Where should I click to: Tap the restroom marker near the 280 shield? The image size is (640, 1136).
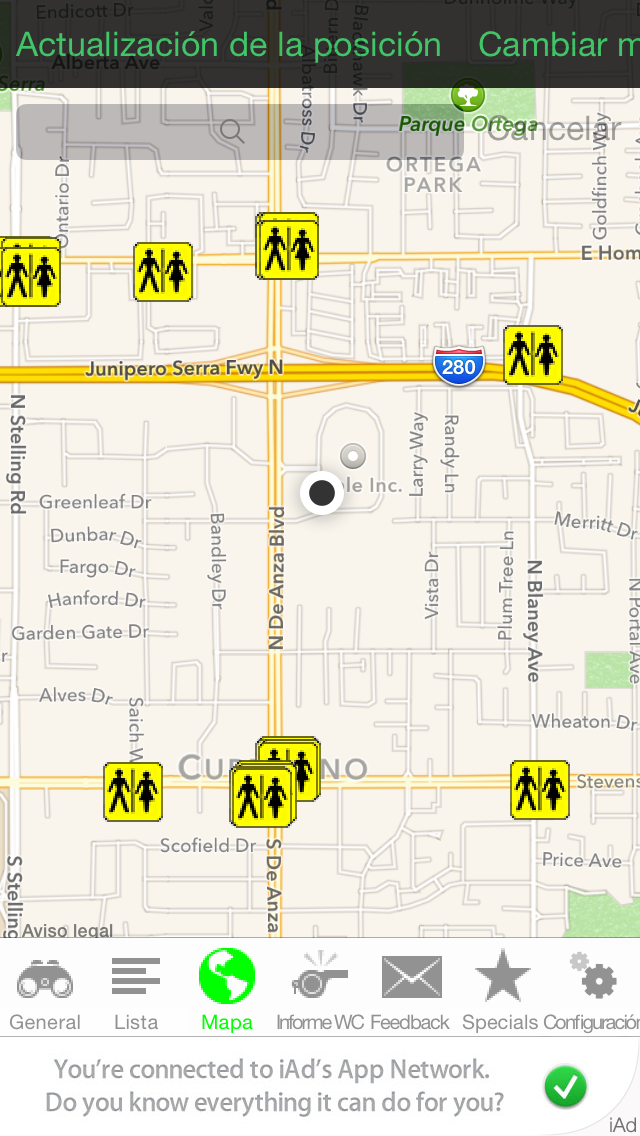pyautogui.click(x=532, y=355)
